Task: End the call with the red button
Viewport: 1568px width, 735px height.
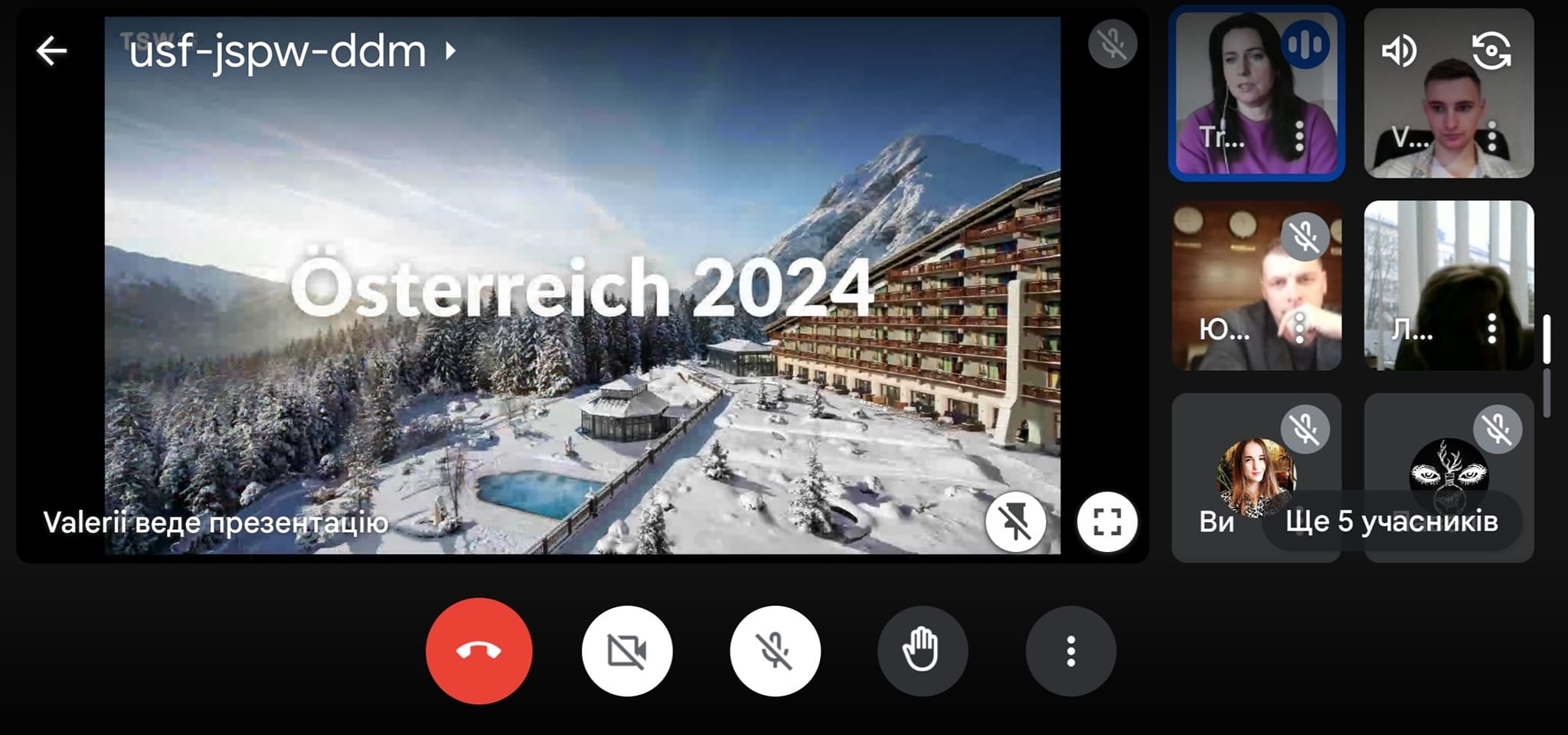Action: pos(479,651)
